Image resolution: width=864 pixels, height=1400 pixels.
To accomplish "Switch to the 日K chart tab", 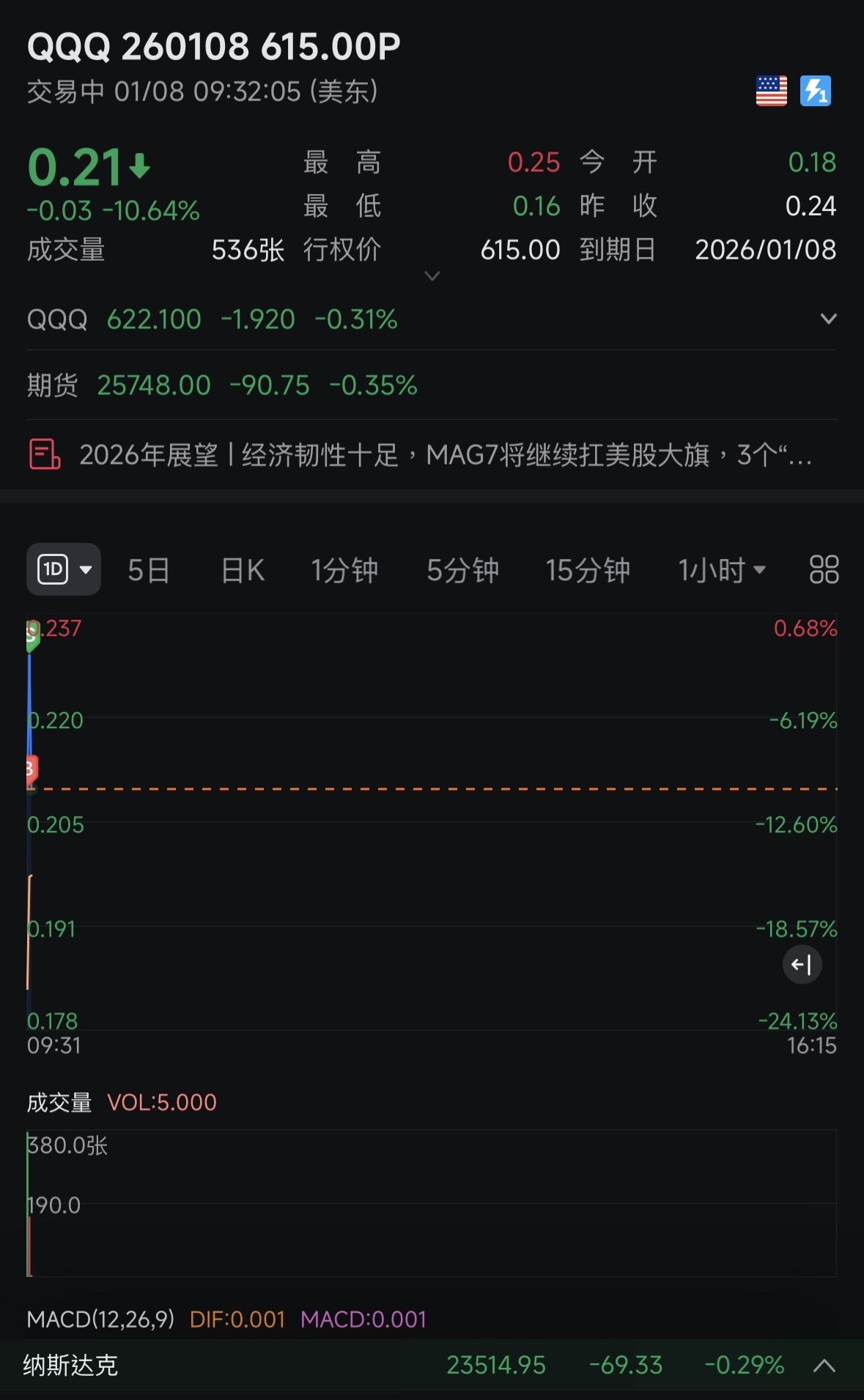I will click(x=243, y=570).
